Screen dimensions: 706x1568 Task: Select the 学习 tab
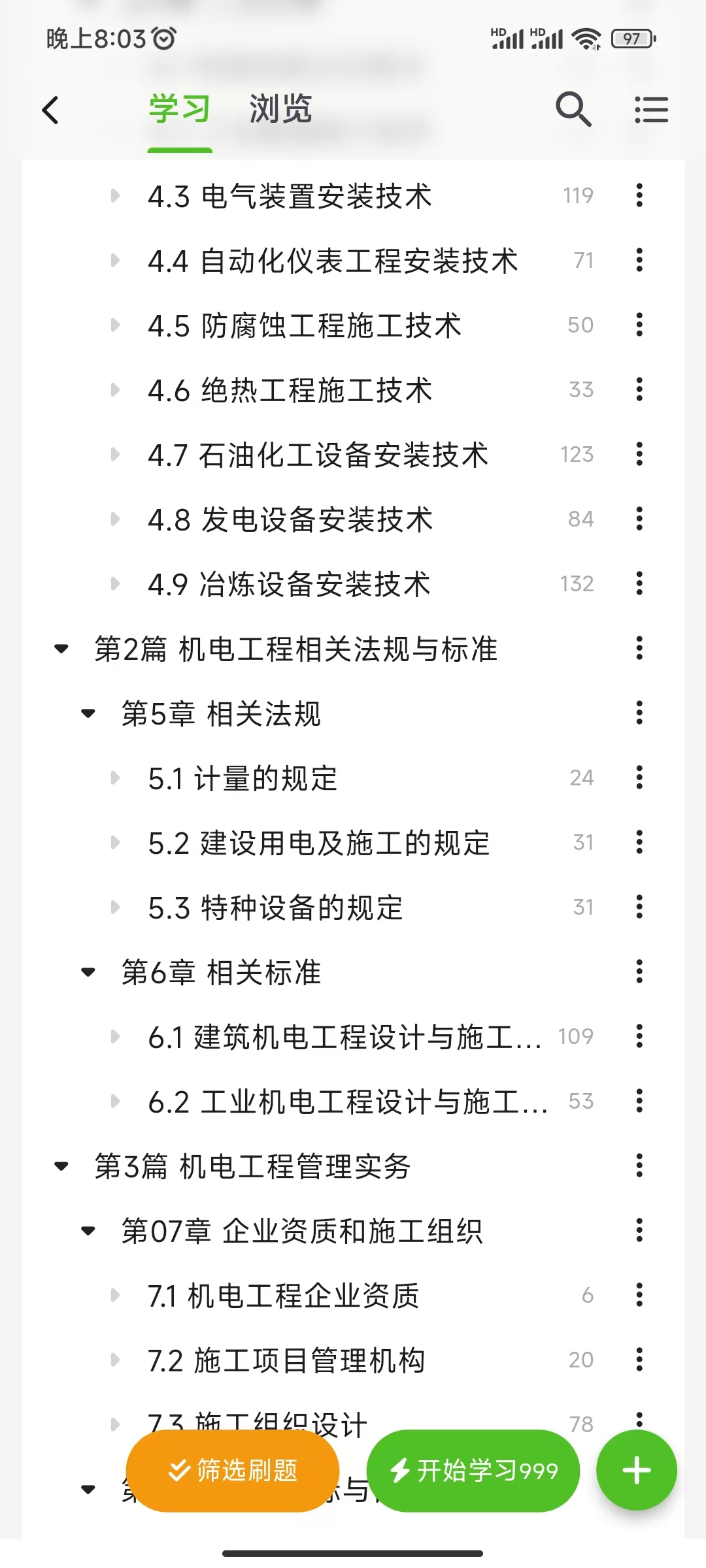180,108
